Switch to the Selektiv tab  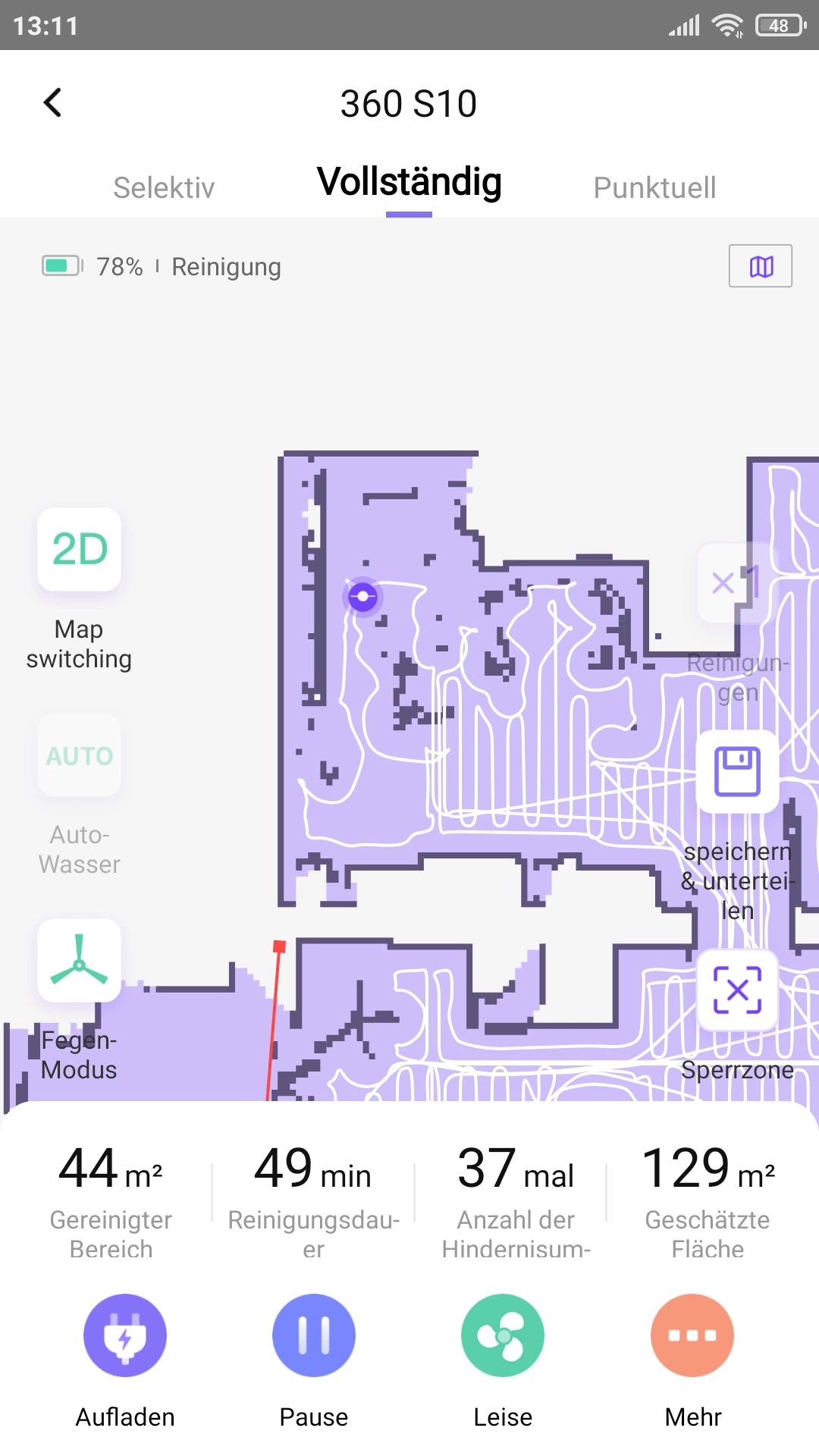click(164, 188)
